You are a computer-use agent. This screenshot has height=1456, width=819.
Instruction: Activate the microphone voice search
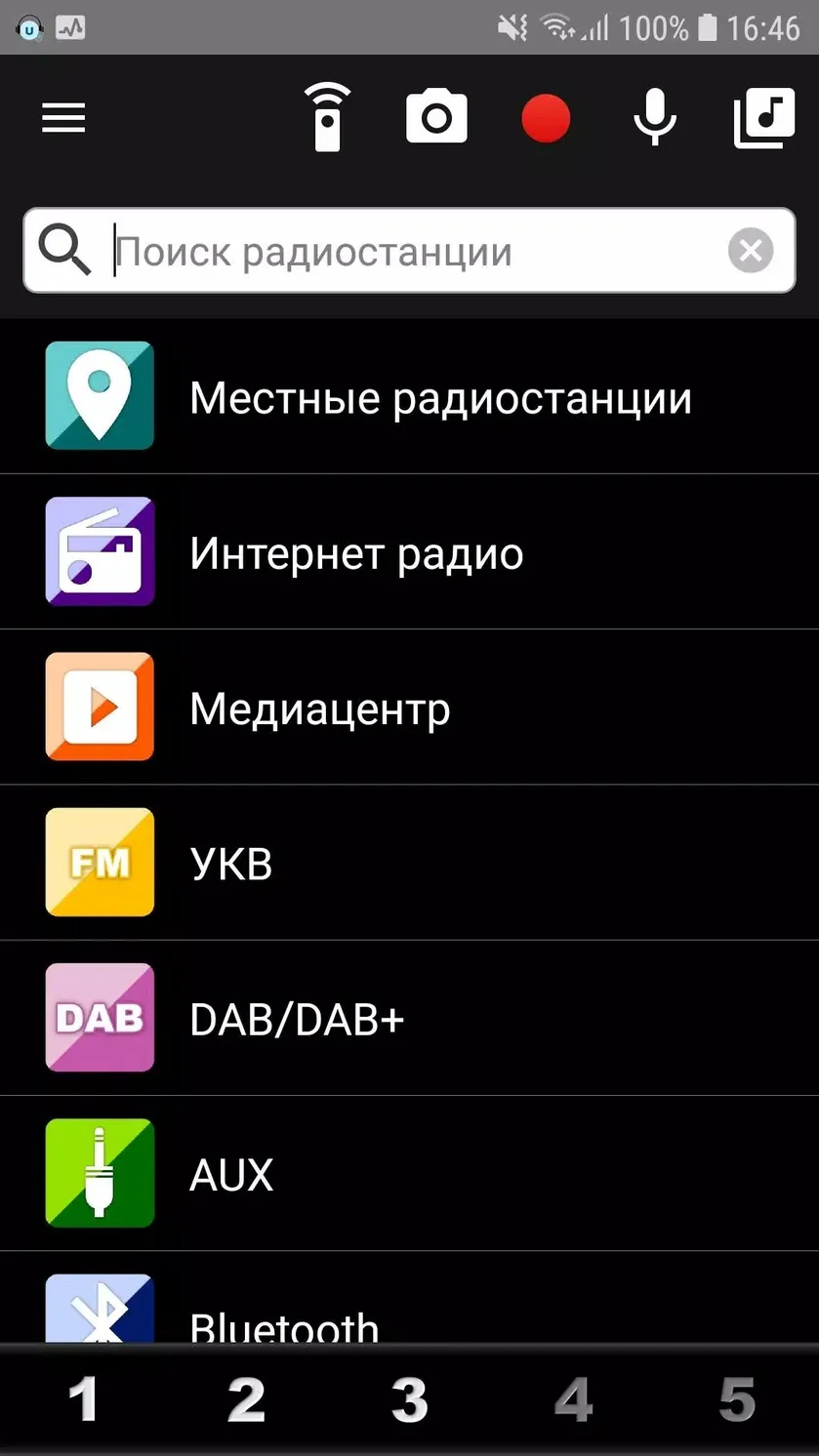(655, 118)
